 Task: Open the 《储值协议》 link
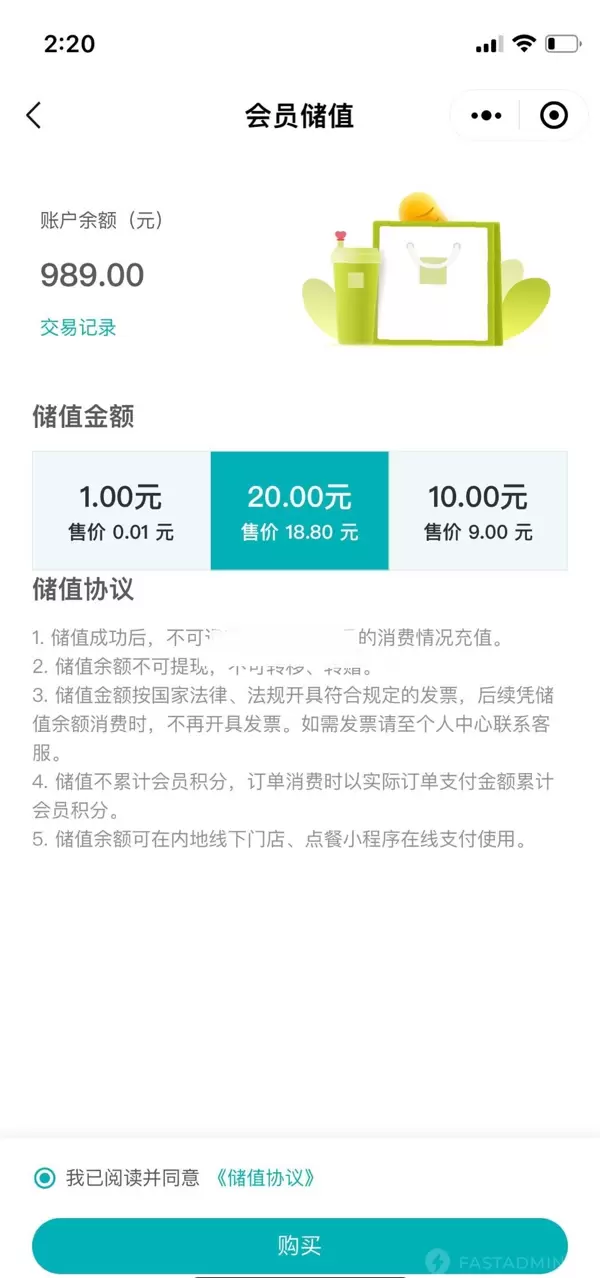pyautogui.click(x=265, y=1178)
